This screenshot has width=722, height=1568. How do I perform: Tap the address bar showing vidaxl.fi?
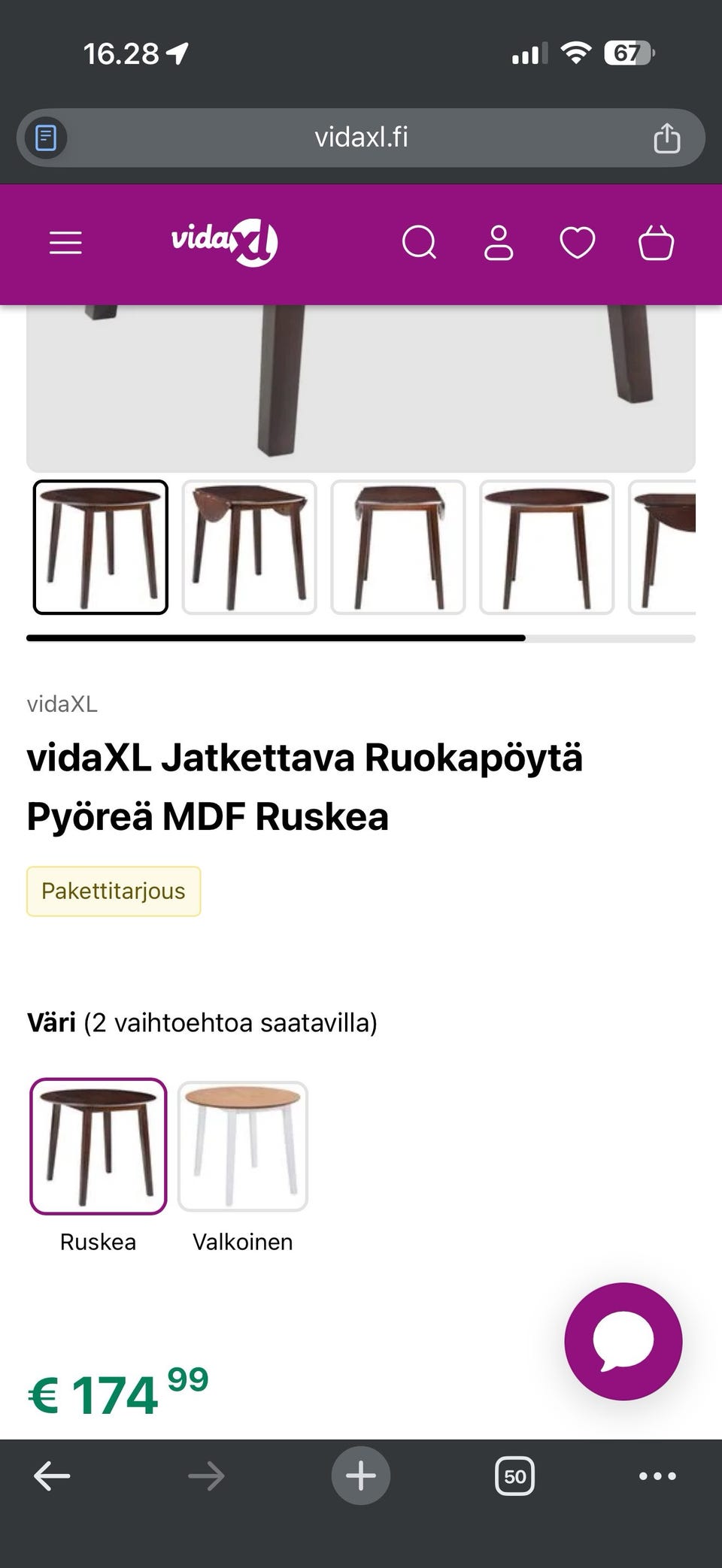pos(361,137)
